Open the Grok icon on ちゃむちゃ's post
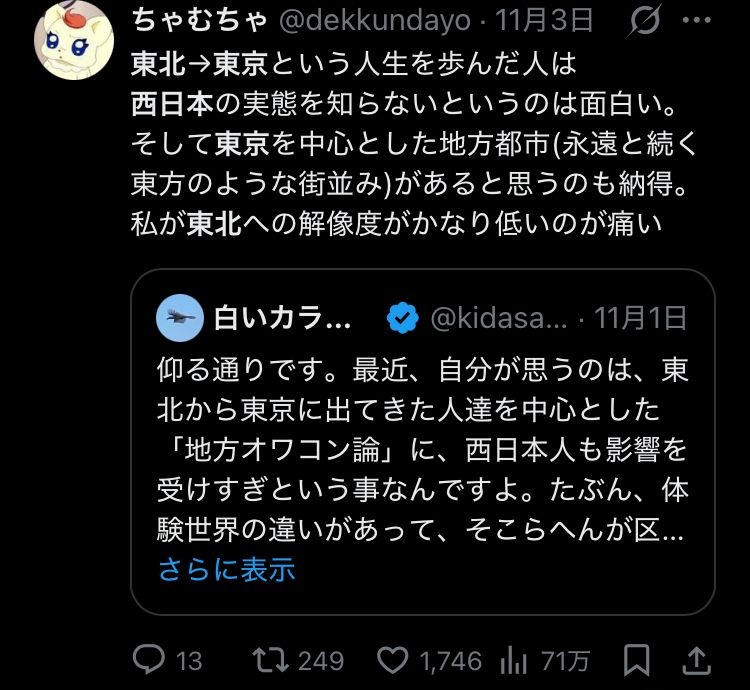 (x=647, y=19)
